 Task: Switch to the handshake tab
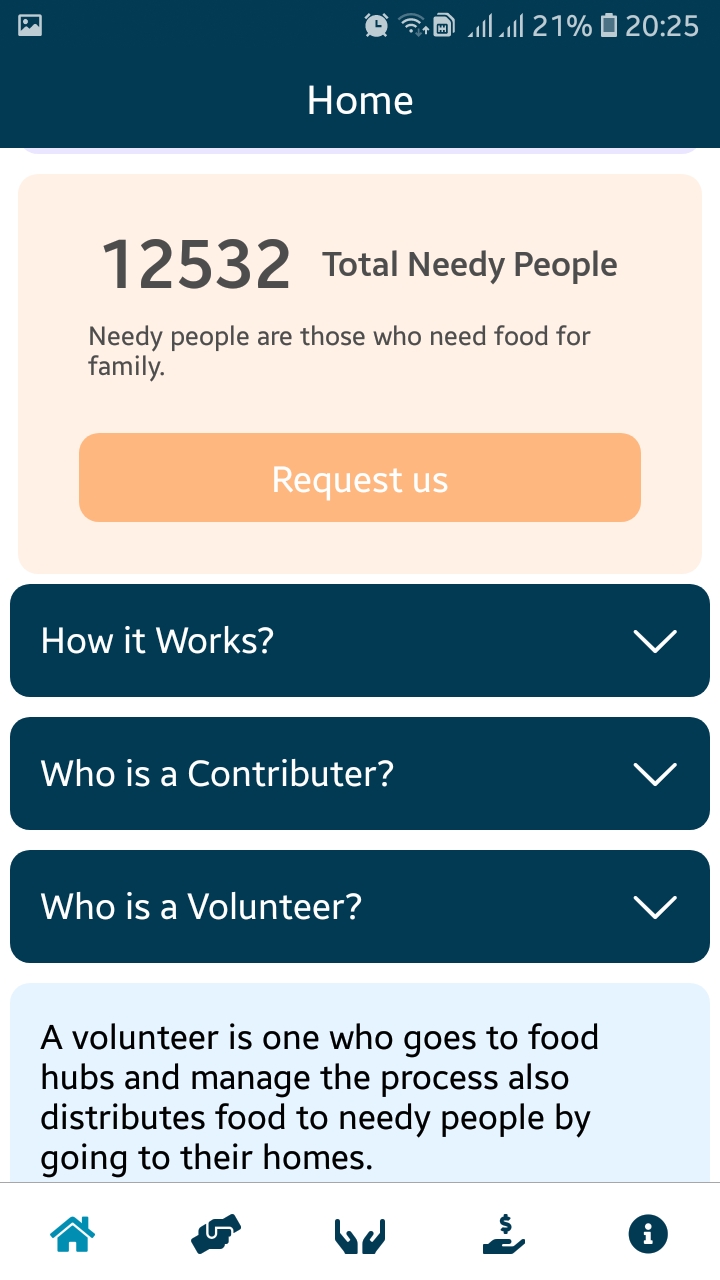coord(216,1234)
